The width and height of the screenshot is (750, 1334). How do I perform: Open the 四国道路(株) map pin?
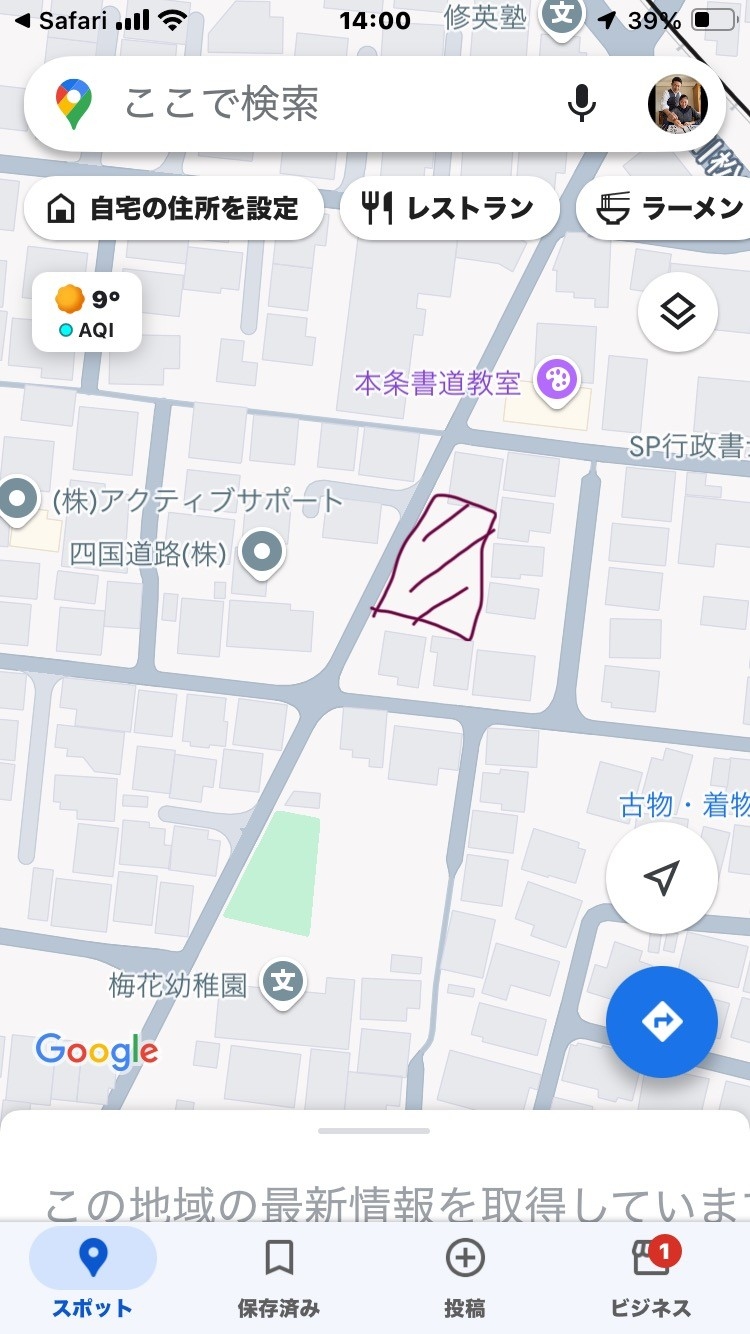(263, 551)
